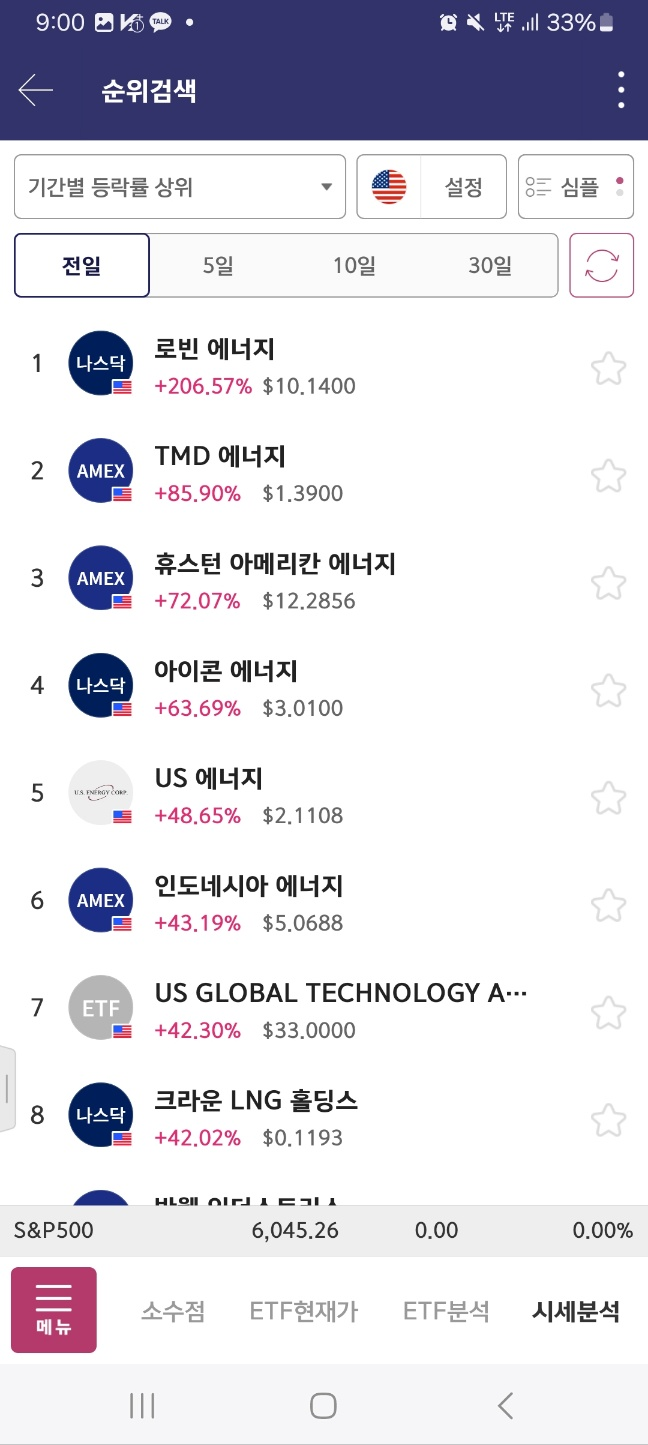
Task: Add US GLOBAL TECHNOLOGY ETF to favorites
Action: 608,1013
